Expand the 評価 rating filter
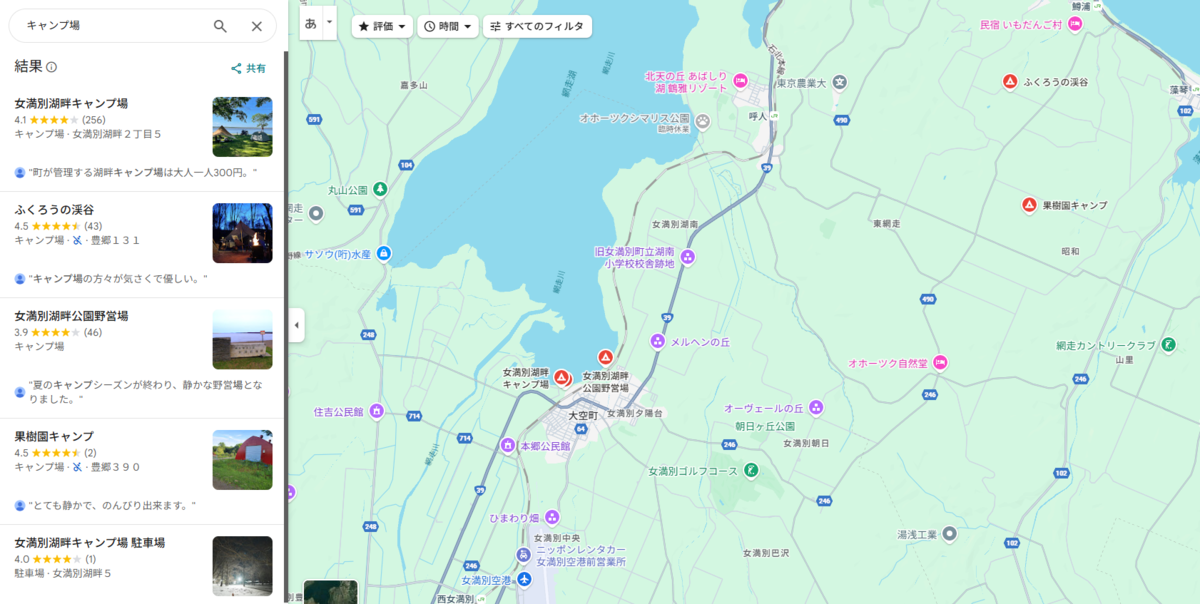 pos(382,26)
